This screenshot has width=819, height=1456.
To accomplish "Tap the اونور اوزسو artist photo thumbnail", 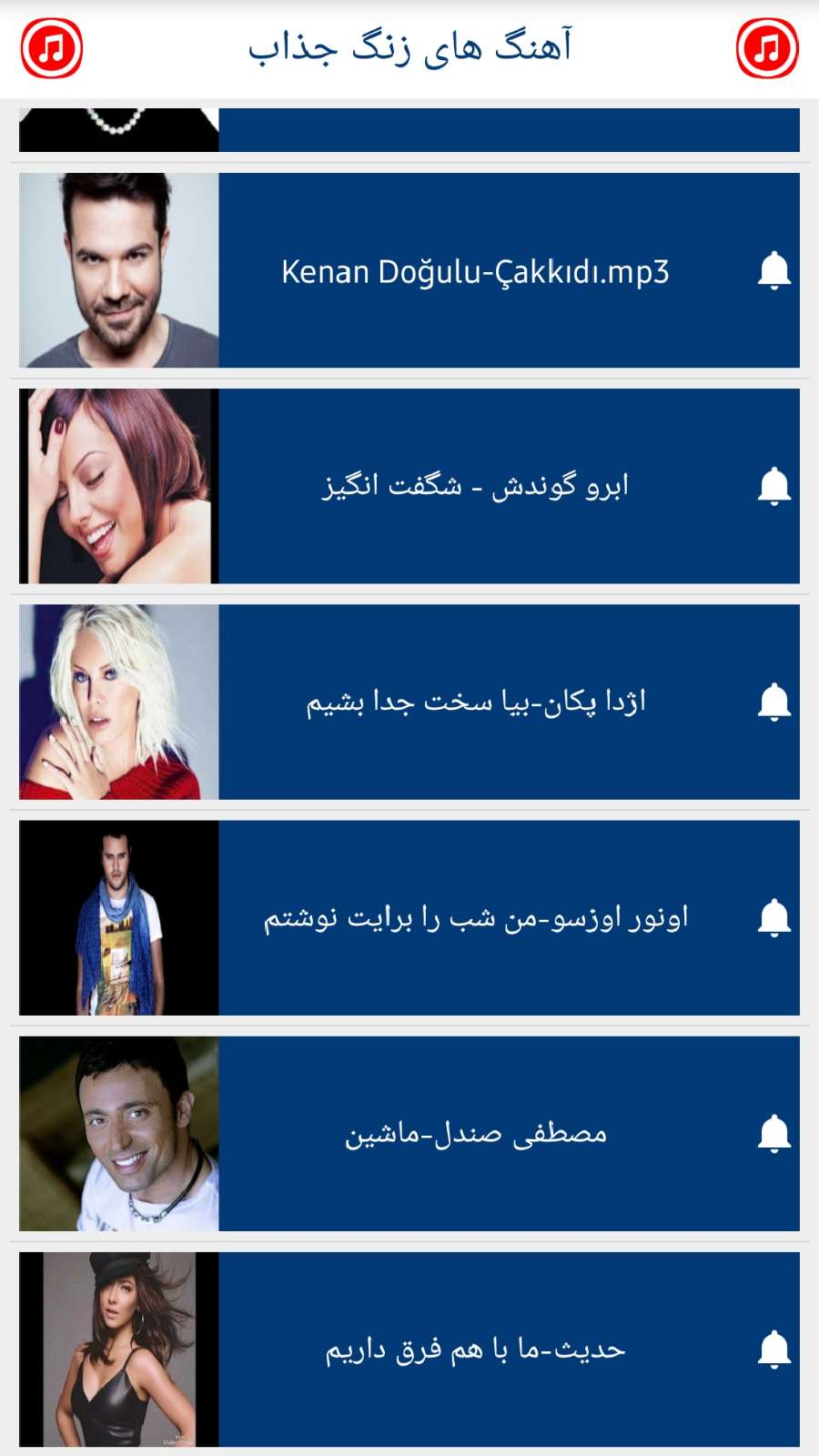I will pyautogui.click(x=119, y=918).
